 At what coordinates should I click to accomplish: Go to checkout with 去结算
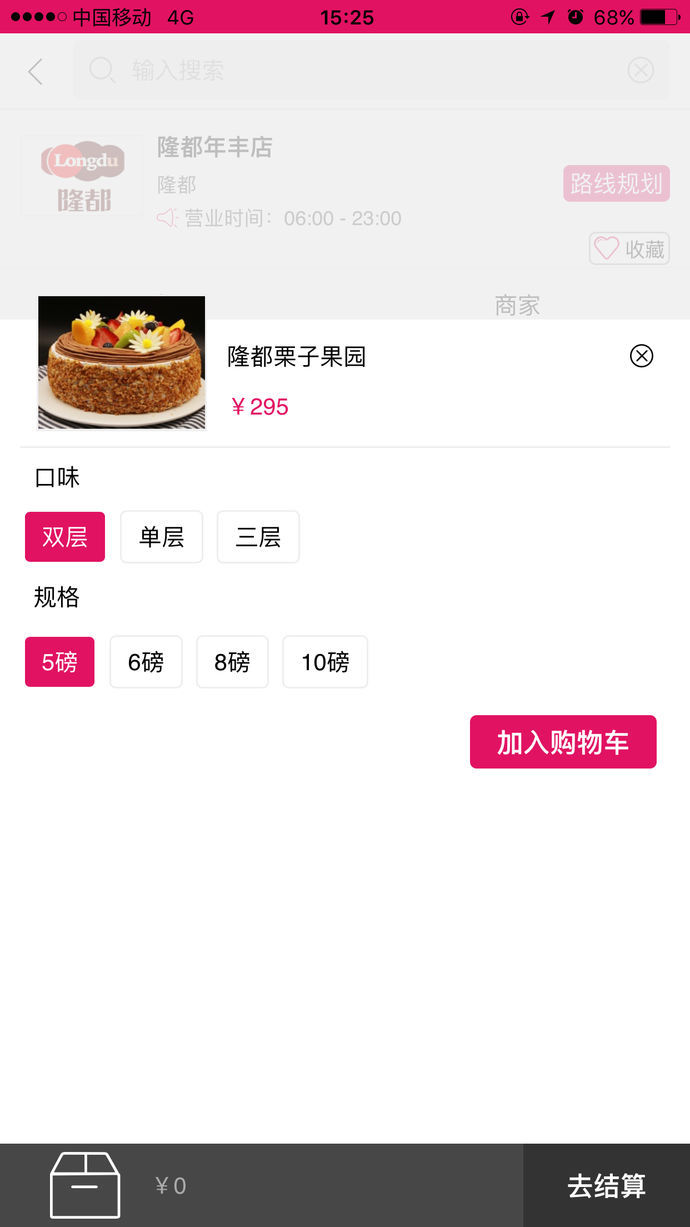coord(606,1186)
